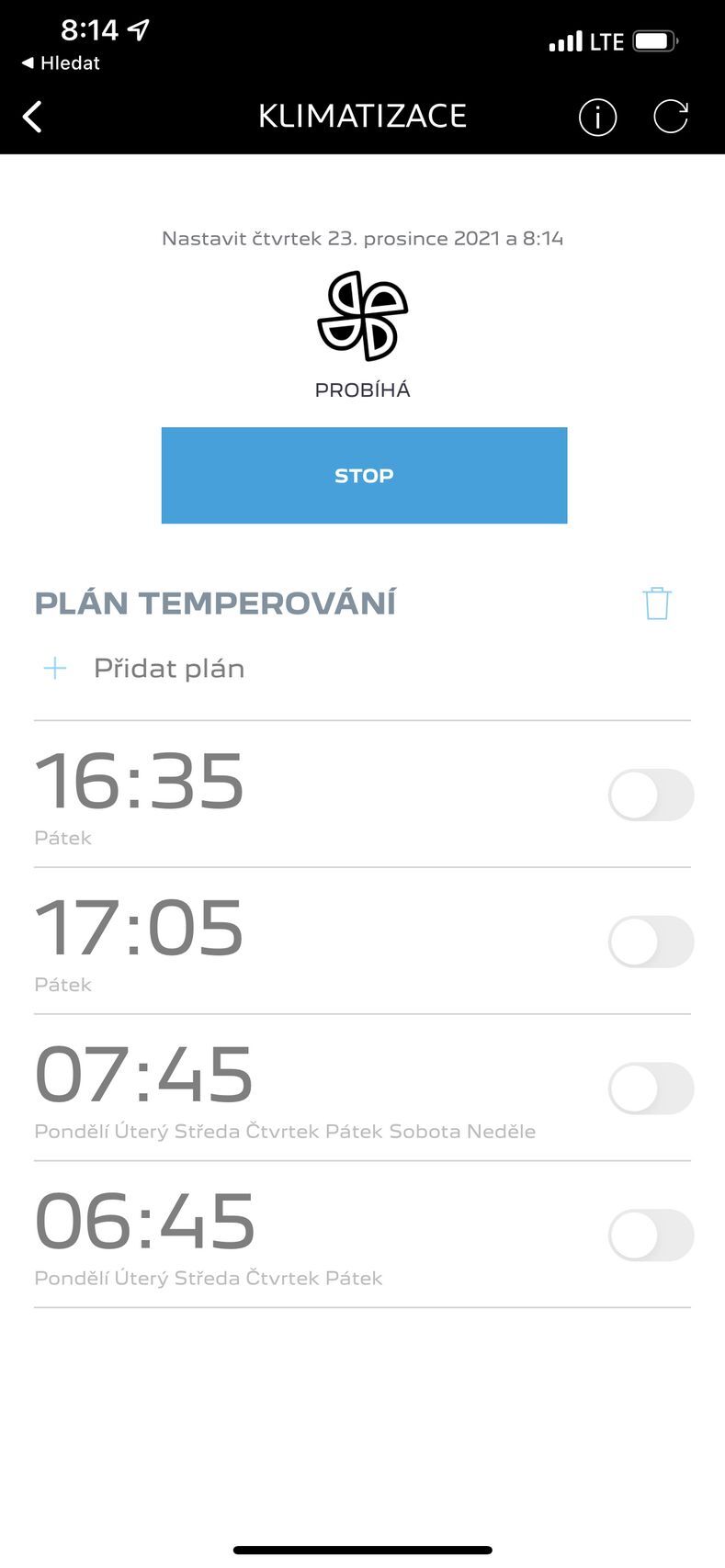725x1568 pixels.
Task: Return to Hledat via the status bar link
Action: [61, 63]
